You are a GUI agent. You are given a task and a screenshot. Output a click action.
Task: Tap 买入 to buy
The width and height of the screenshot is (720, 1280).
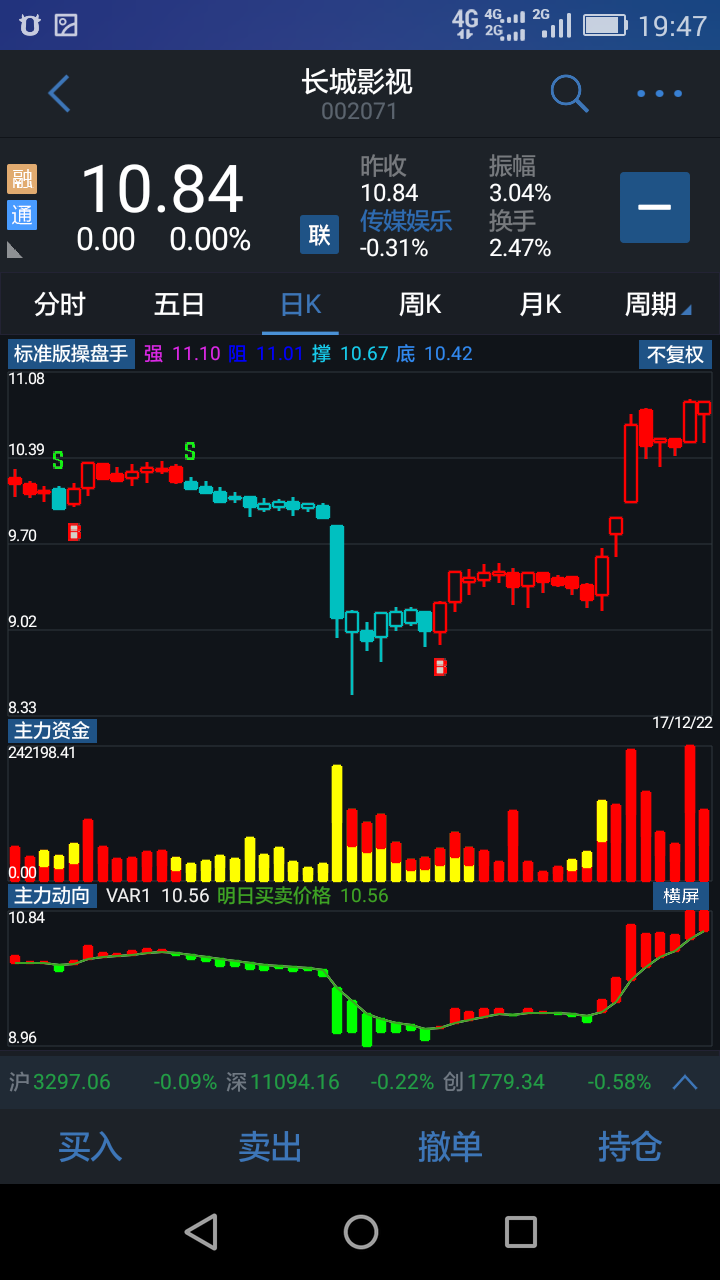[x=90, y=1146]
